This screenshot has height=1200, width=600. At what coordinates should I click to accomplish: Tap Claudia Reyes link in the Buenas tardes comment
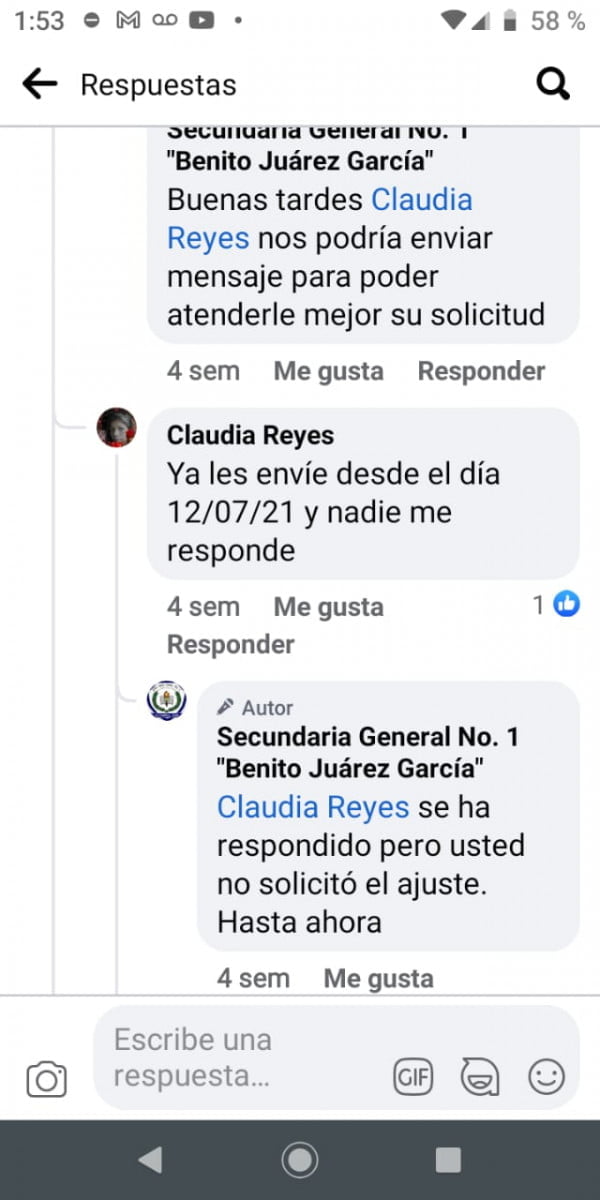pyautogui.click(x=320, y=219)
